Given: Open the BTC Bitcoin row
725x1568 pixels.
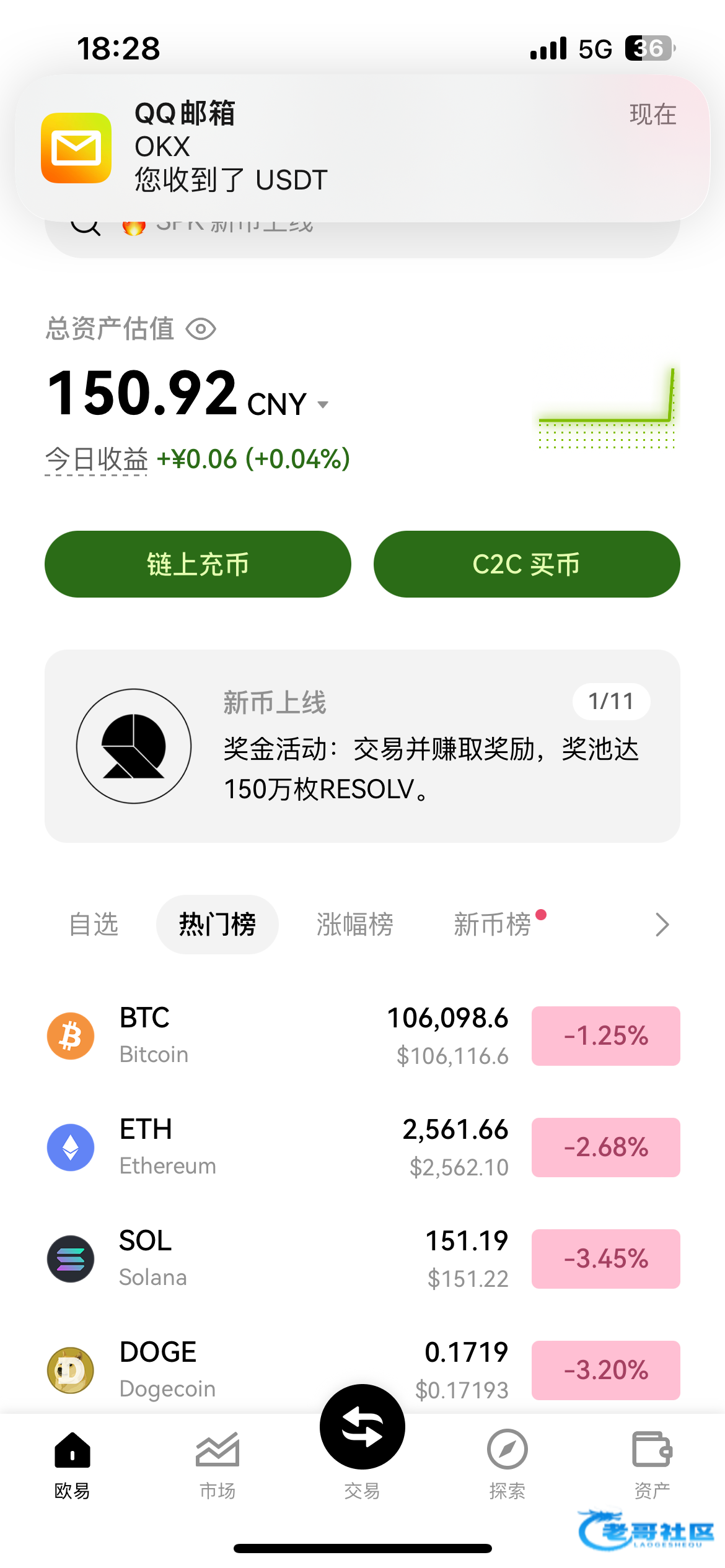Looking at the screenshot, I should pos(362,1036).
